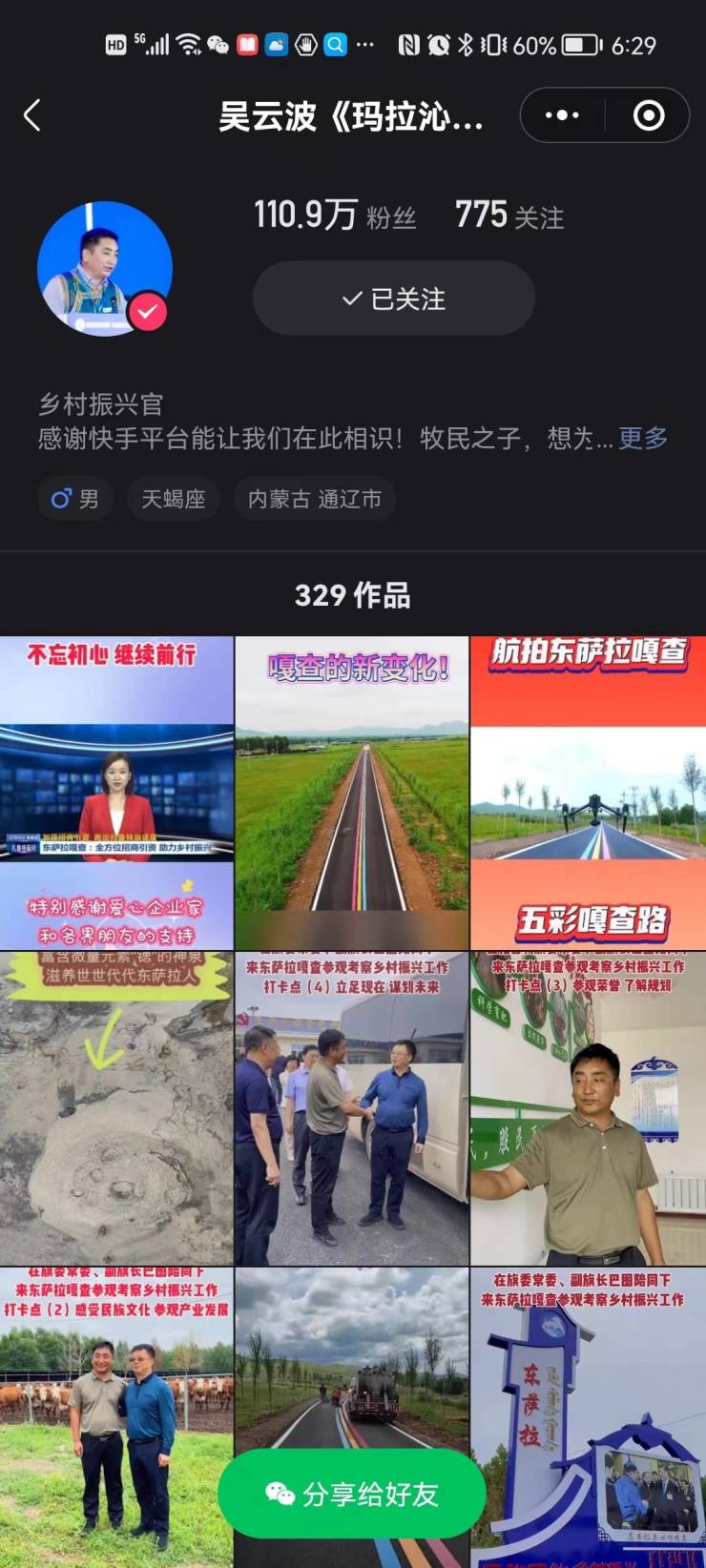Close the mini program with the circle icon
706x1568 pixels.
pos(649,116)
